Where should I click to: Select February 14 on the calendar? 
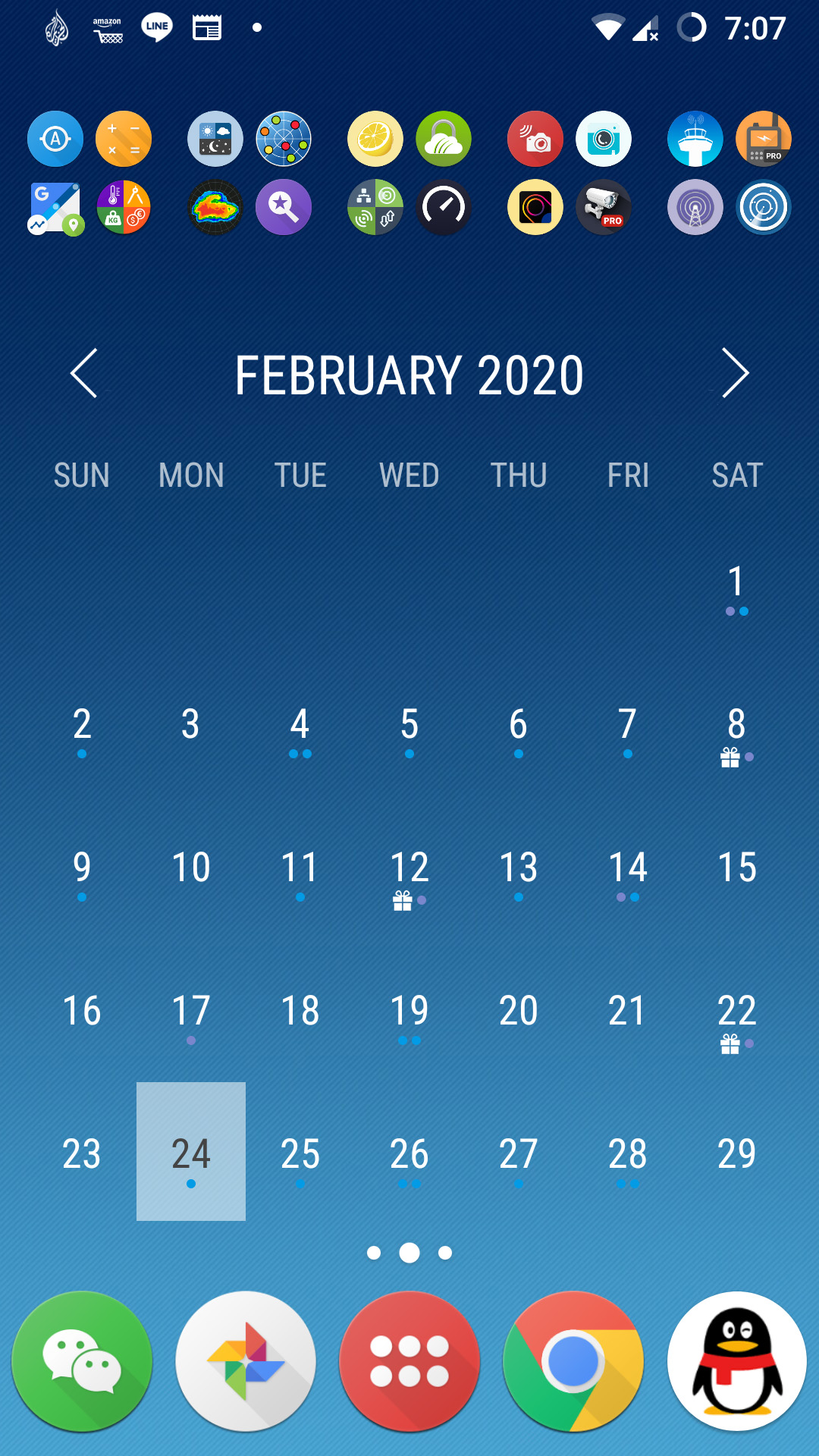coord(628,872)
